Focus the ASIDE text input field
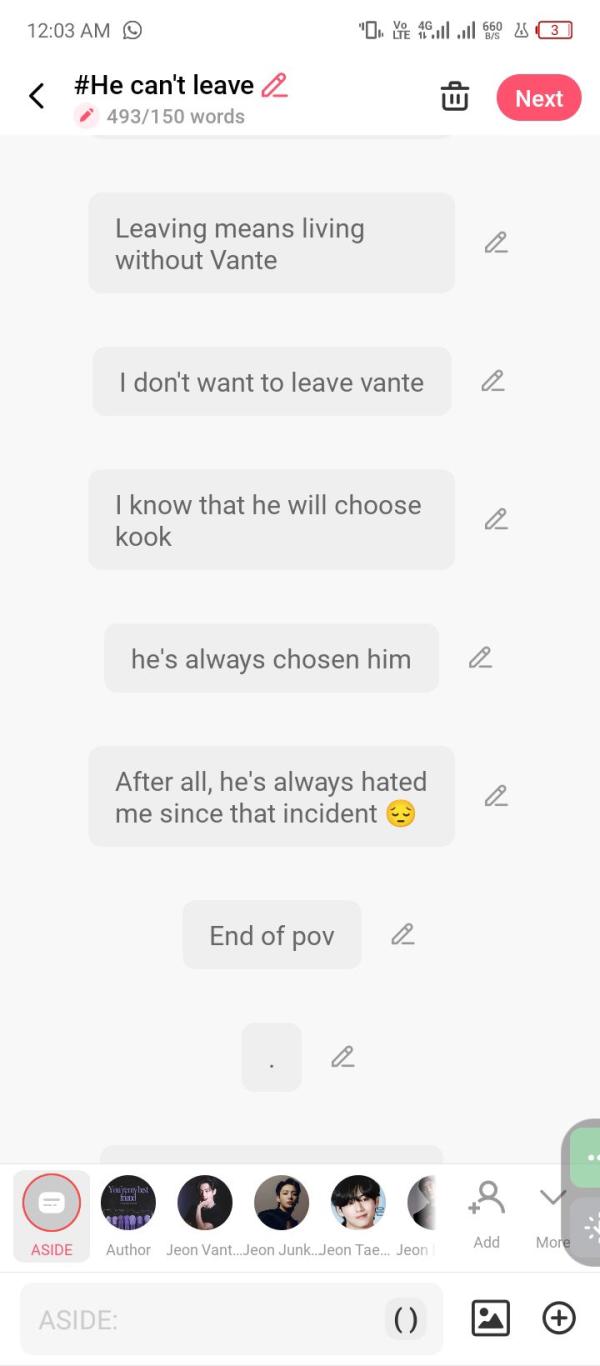The height and width of the screenshot is (1366, 600). [200, 1320]
